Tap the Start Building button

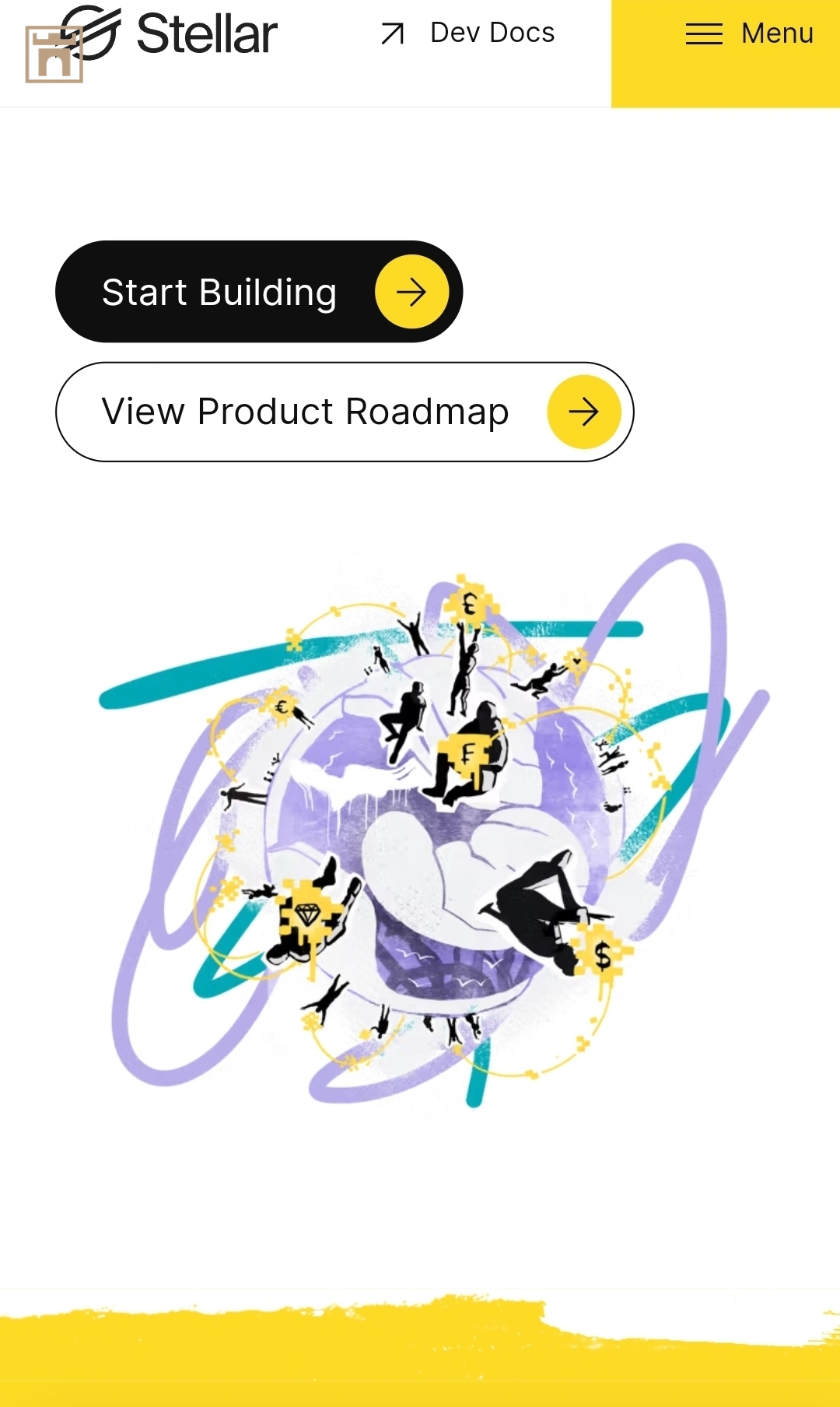coord(259,292)
